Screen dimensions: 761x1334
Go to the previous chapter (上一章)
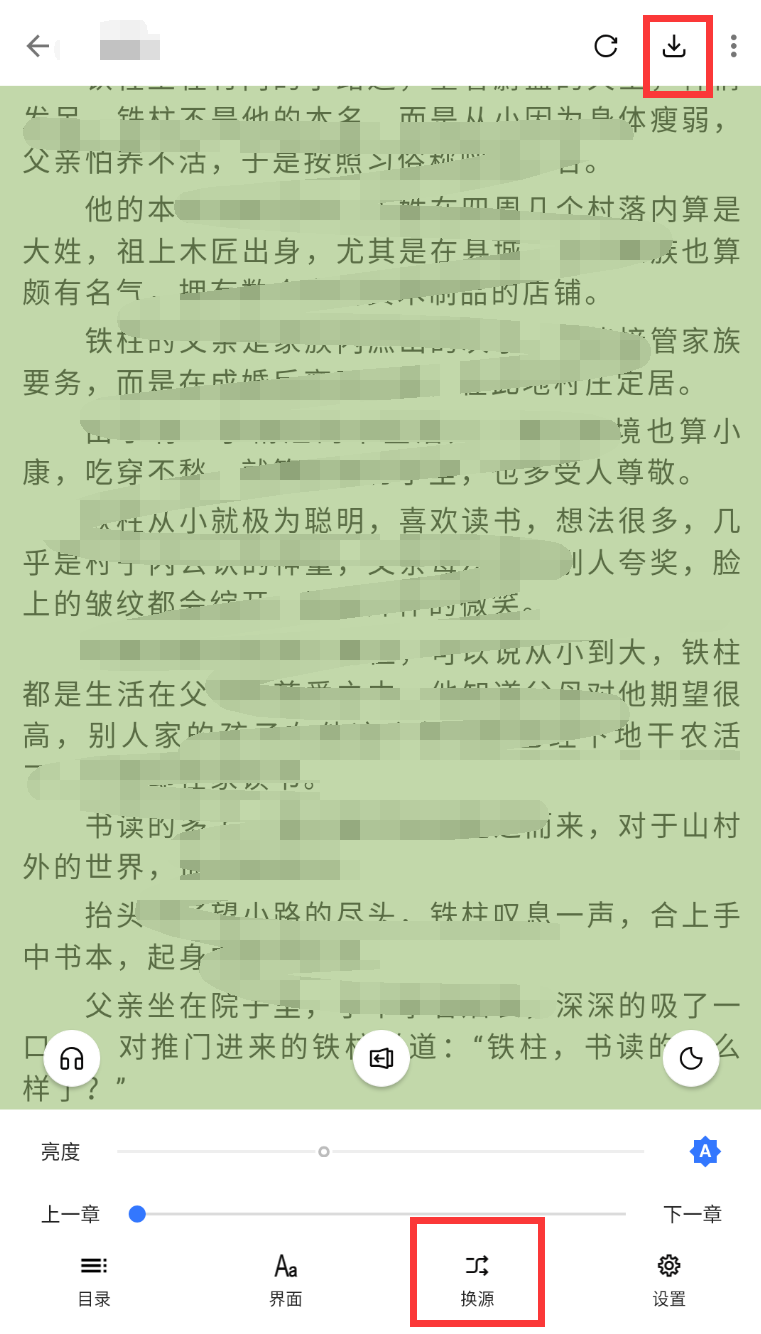click(70, 1214)
